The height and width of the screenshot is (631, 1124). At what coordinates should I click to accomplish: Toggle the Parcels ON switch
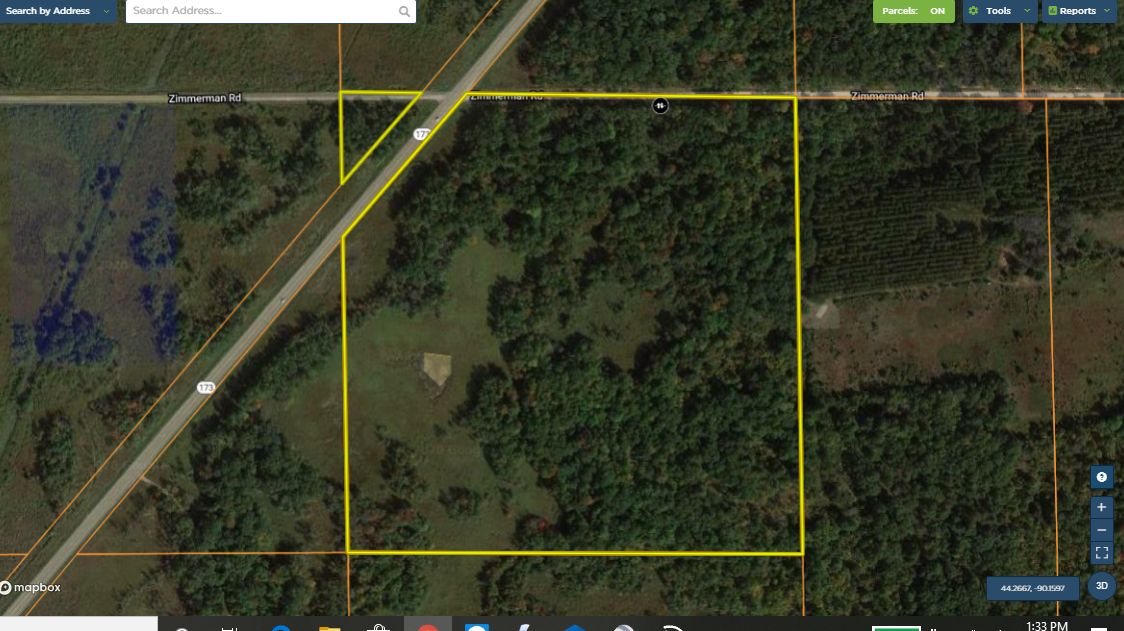point(914,11)
